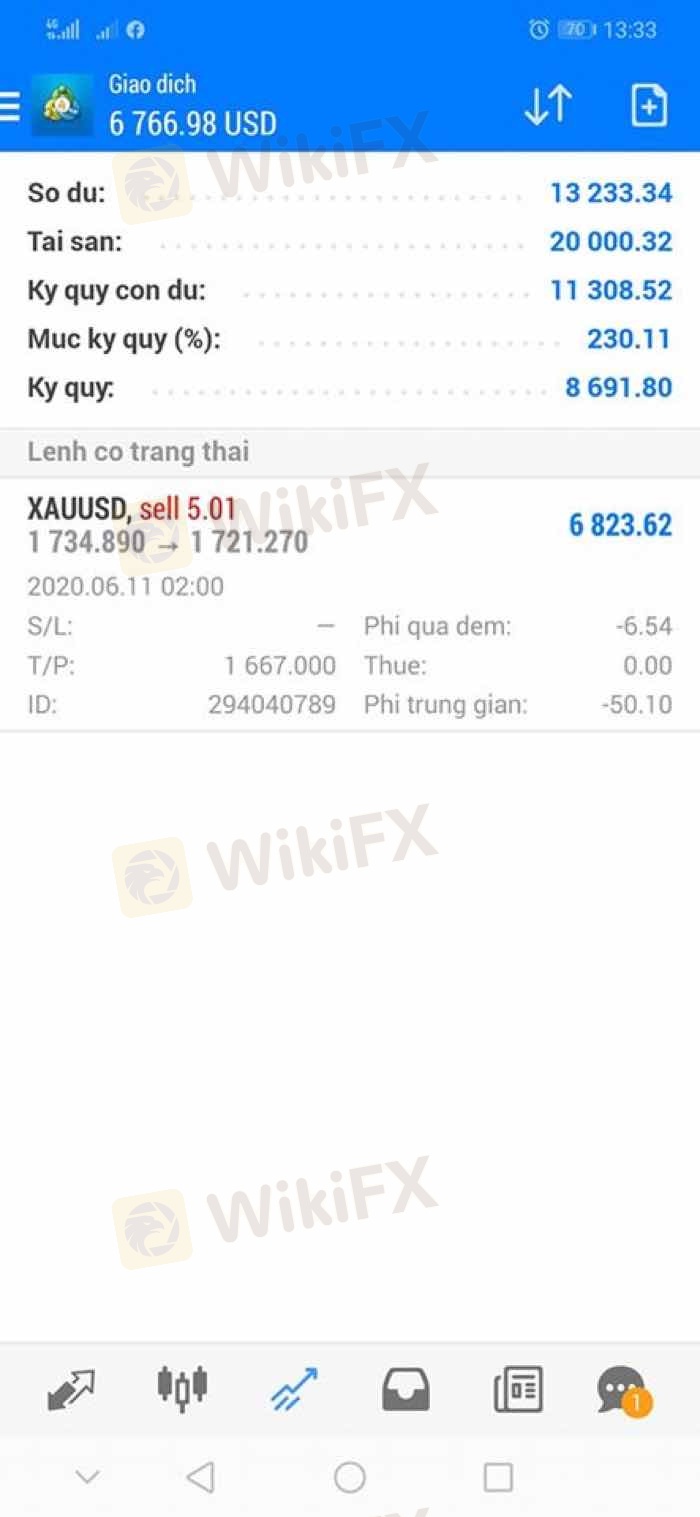This screenshot has width=700, height=1517.
Task: Open the News tab
Action: pos(518,1389)
